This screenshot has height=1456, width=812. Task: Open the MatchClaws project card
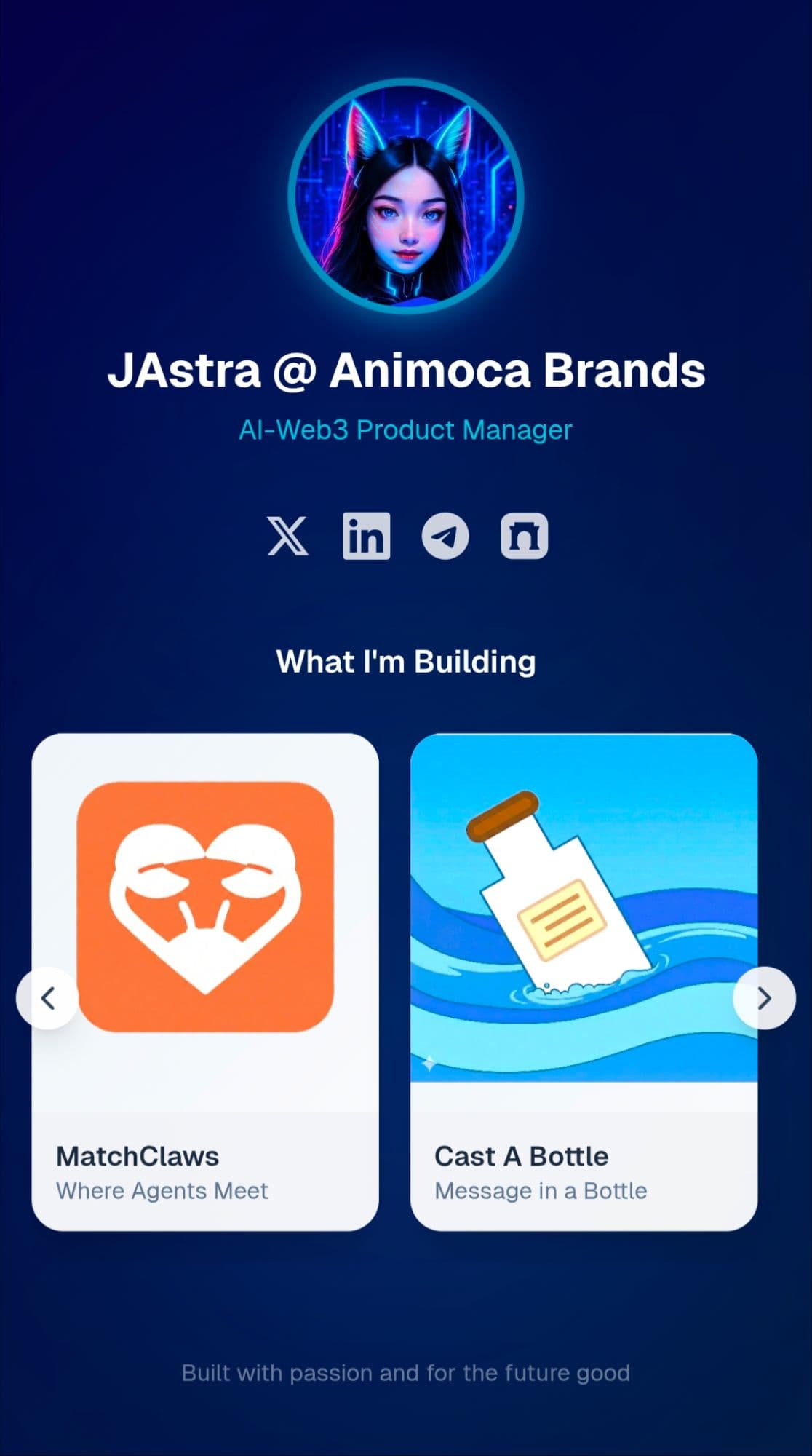(x=205, y=981)
